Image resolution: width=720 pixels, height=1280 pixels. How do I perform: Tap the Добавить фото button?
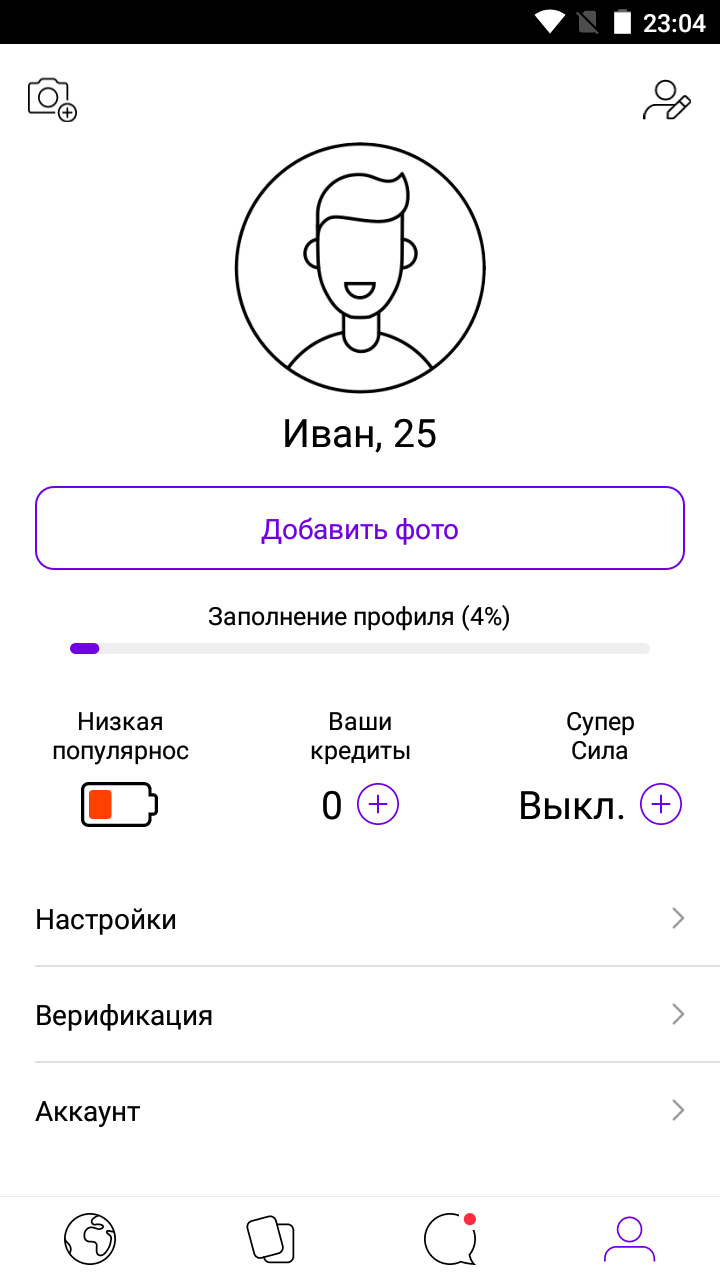360,529
